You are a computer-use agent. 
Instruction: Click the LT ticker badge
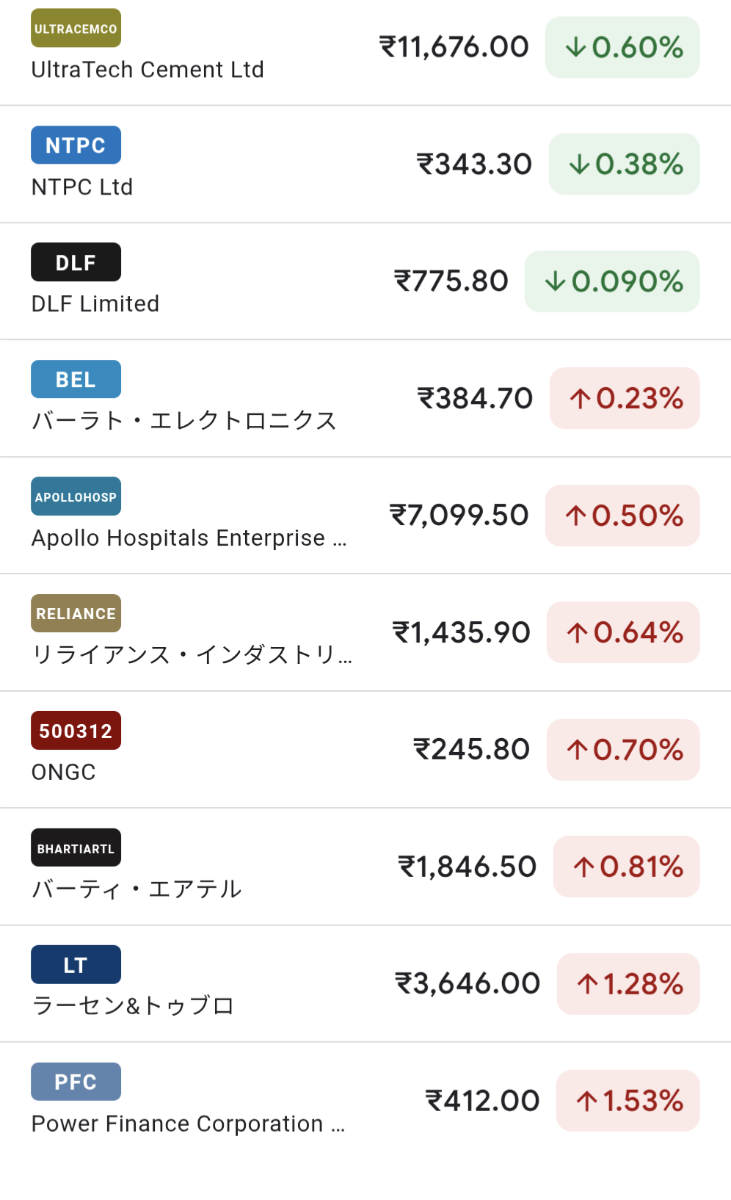point(75,964)
